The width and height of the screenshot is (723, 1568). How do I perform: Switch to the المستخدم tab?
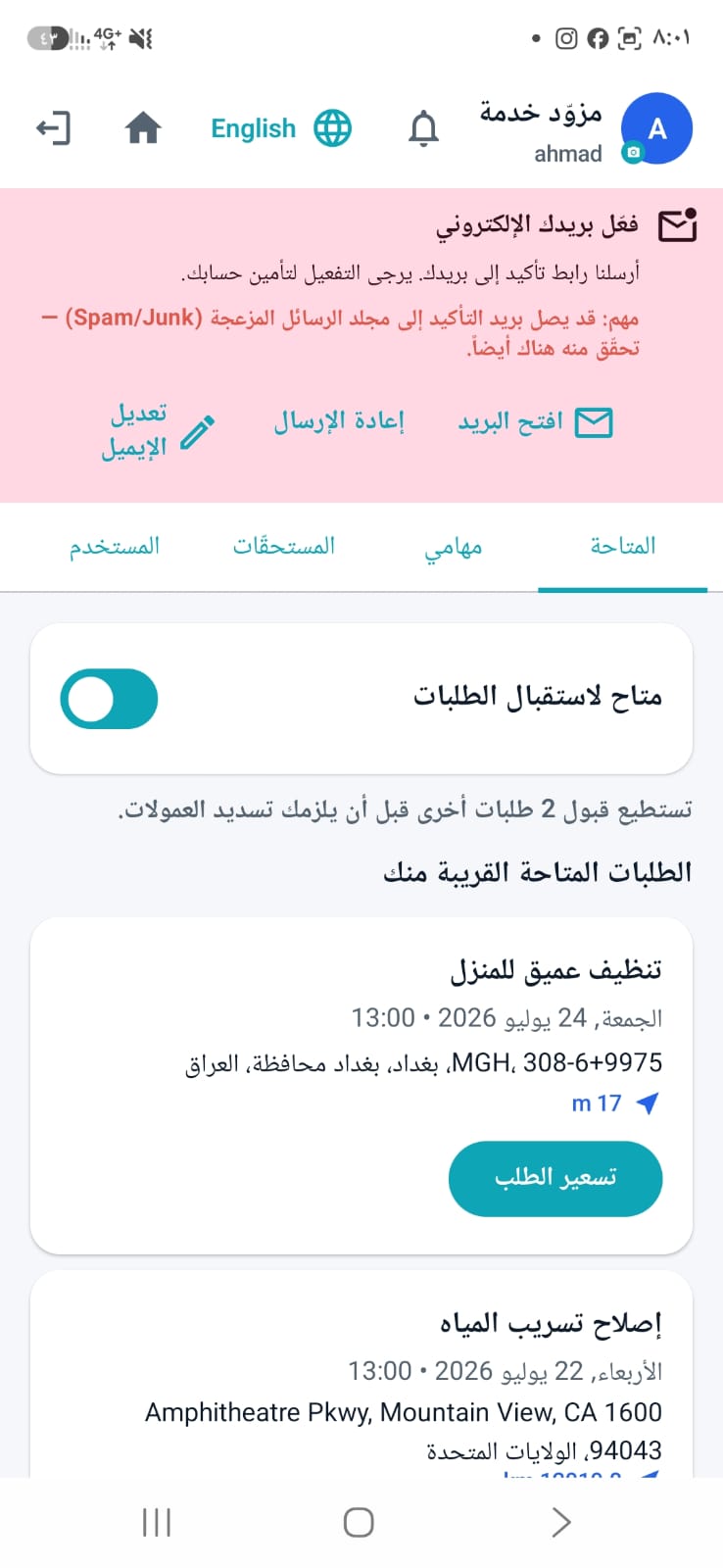114,547
